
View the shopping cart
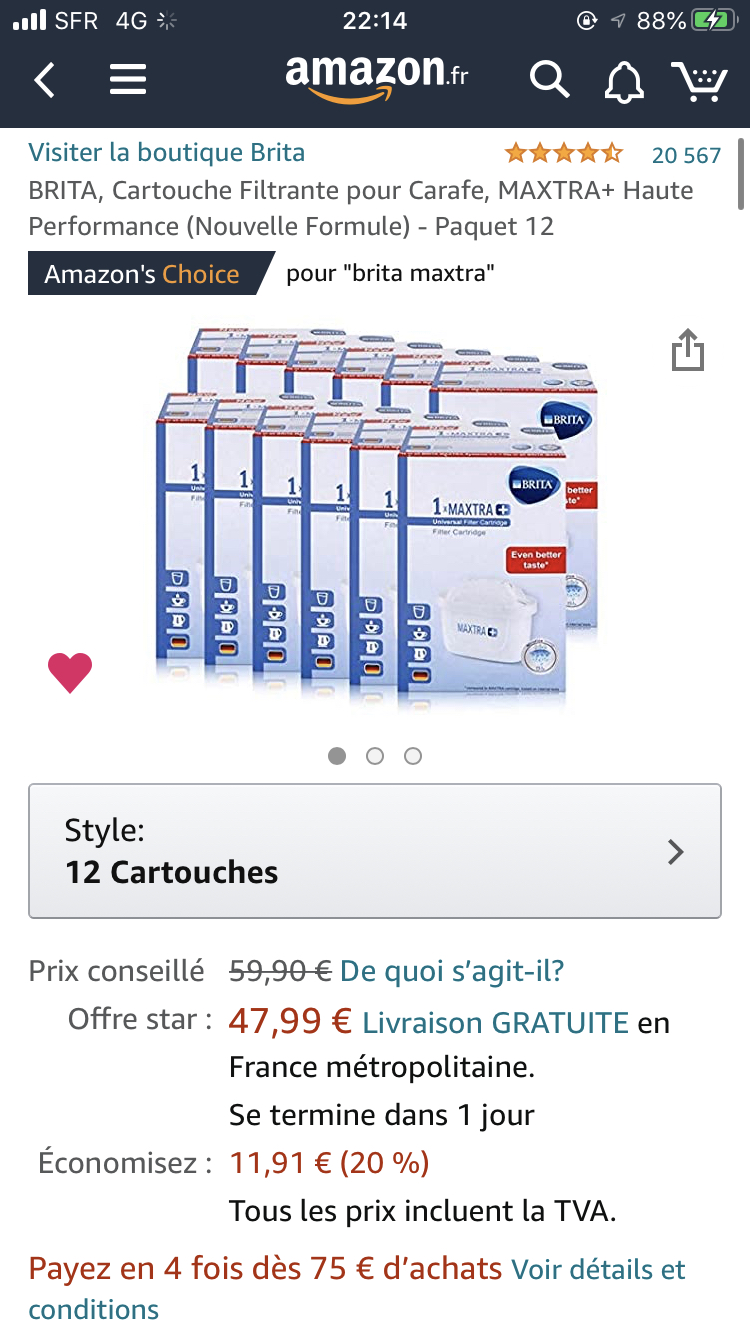[x=699, y=81]
